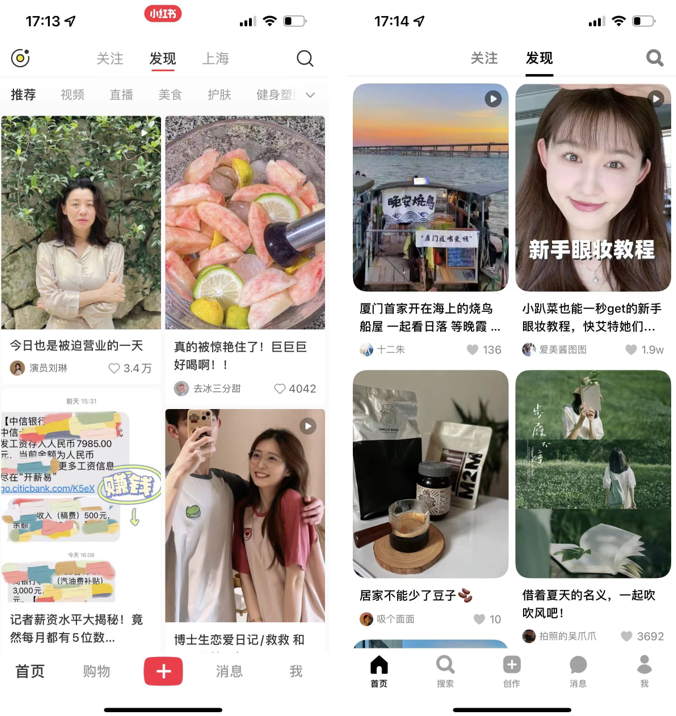The width and height of the screenshot is (676, 716).
Task: Open the post 今日也是被迫营业的一天
Action: click(x=81, y=222)
